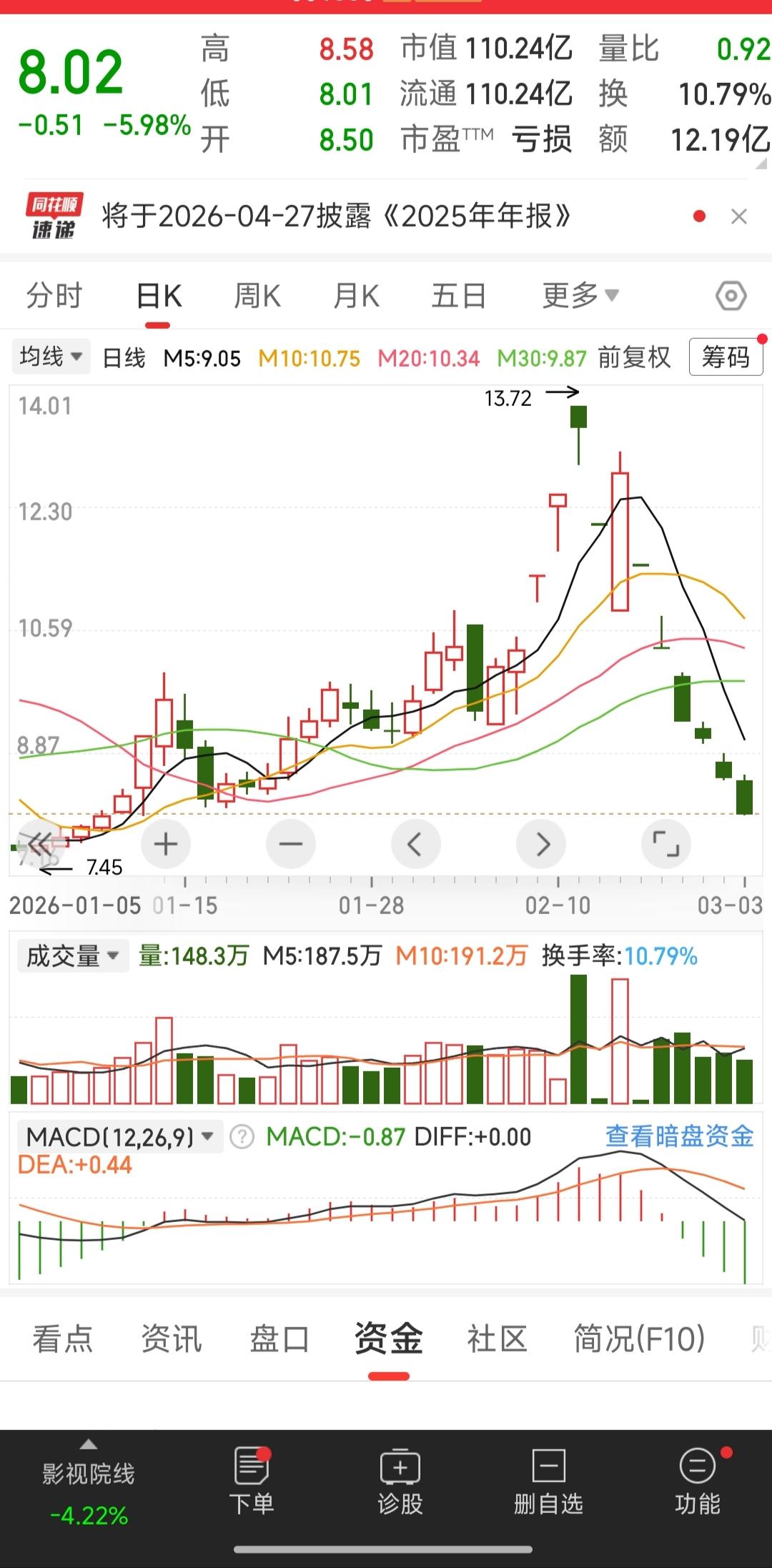Toggle the 筹码 chip distribution panel
This screenshot has width=772, height=1568.
[726, 357]
